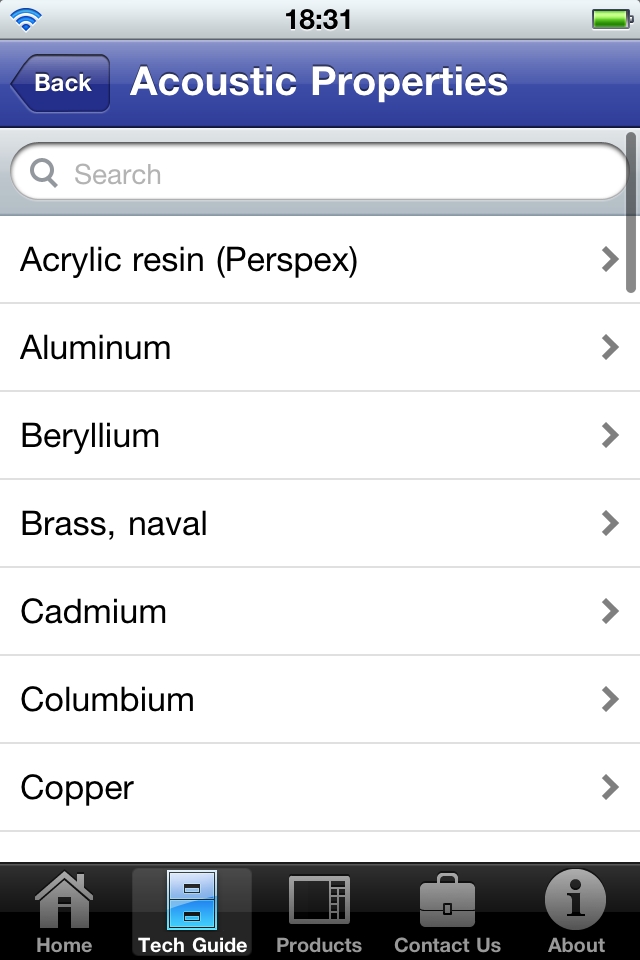Go back using the Back button

61,83
